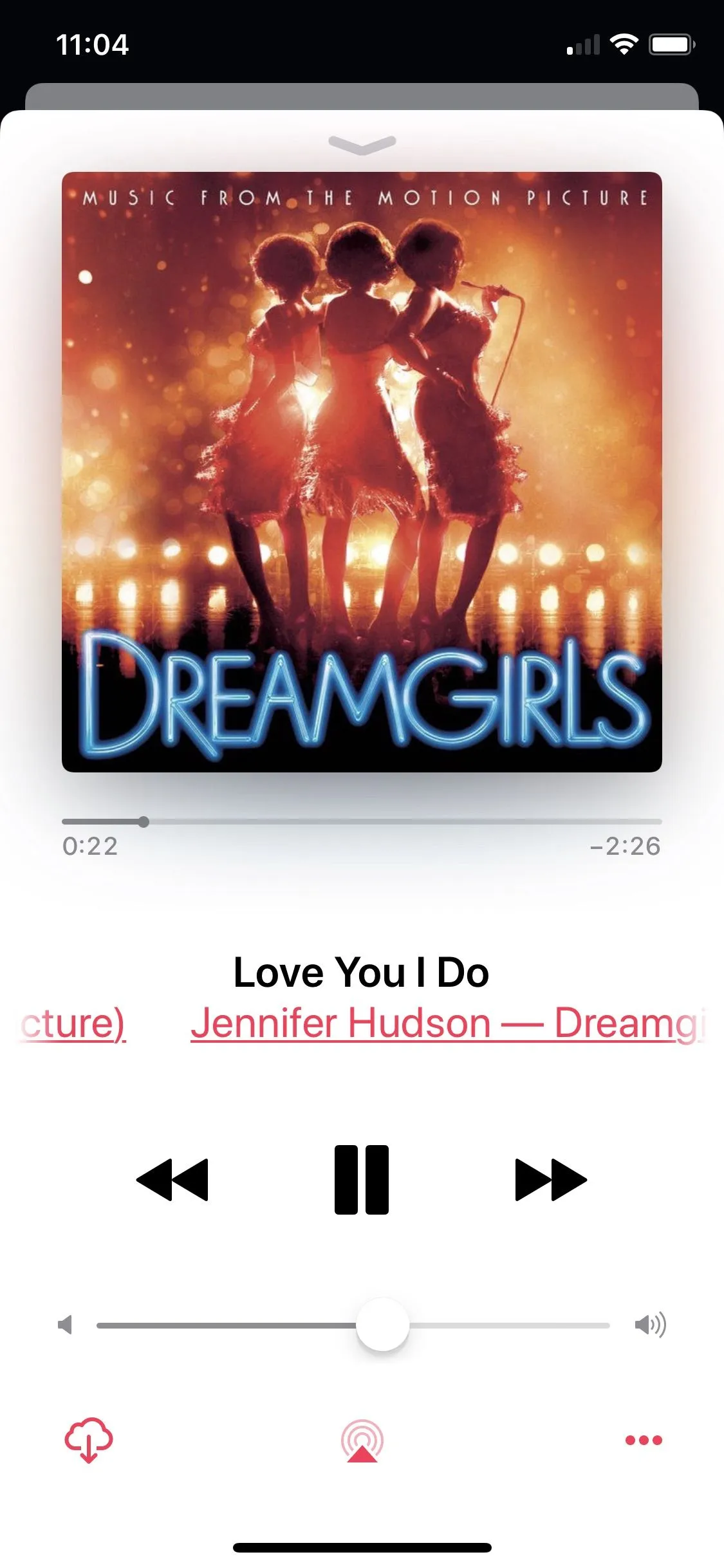Open the AirPlay output picker
The width and height of the screenshot is (724, 1568).
pyautogui.click(x=362, y=1441)
